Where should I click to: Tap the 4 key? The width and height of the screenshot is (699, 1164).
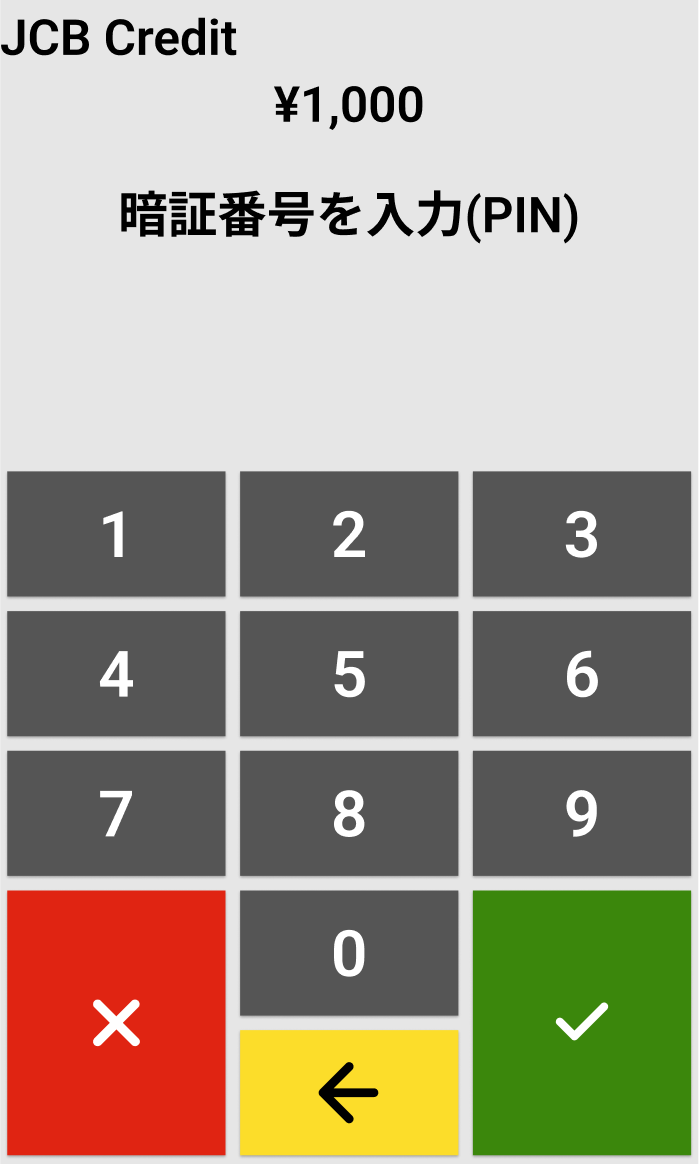pos(116,673)
